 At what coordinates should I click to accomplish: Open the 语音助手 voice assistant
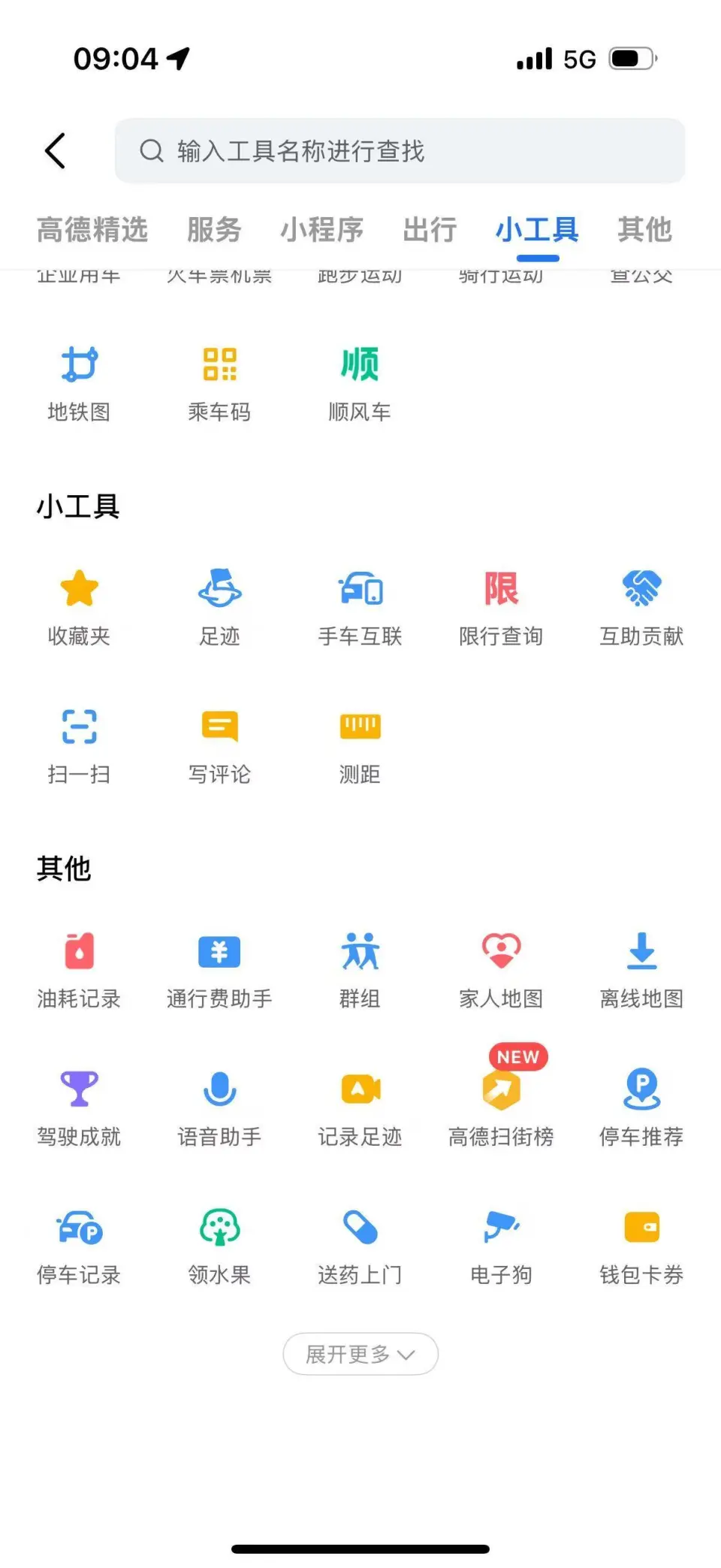[x=219, y=1104]
